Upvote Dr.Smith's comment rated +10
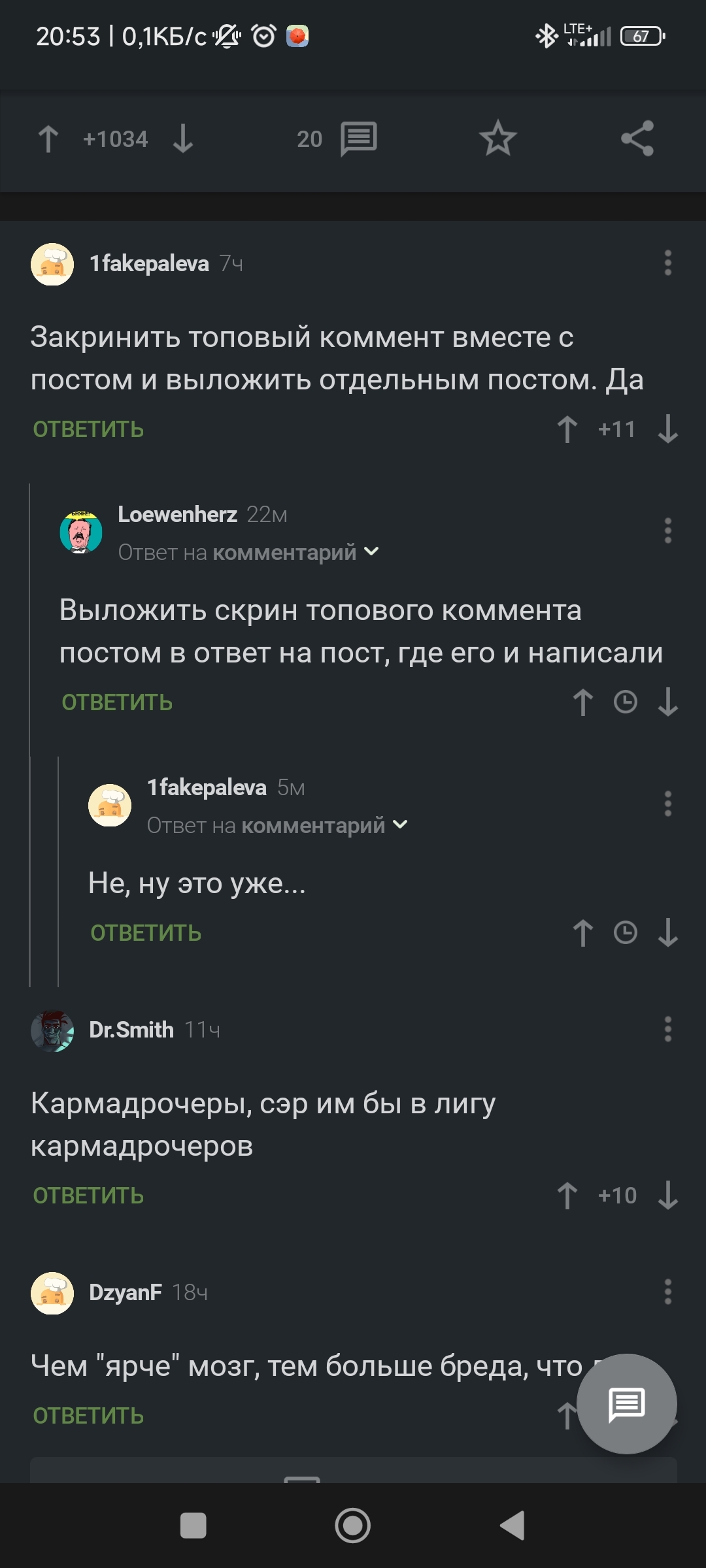The width and height of the screenshot is (706, 1568). [x=567, y=1196]
